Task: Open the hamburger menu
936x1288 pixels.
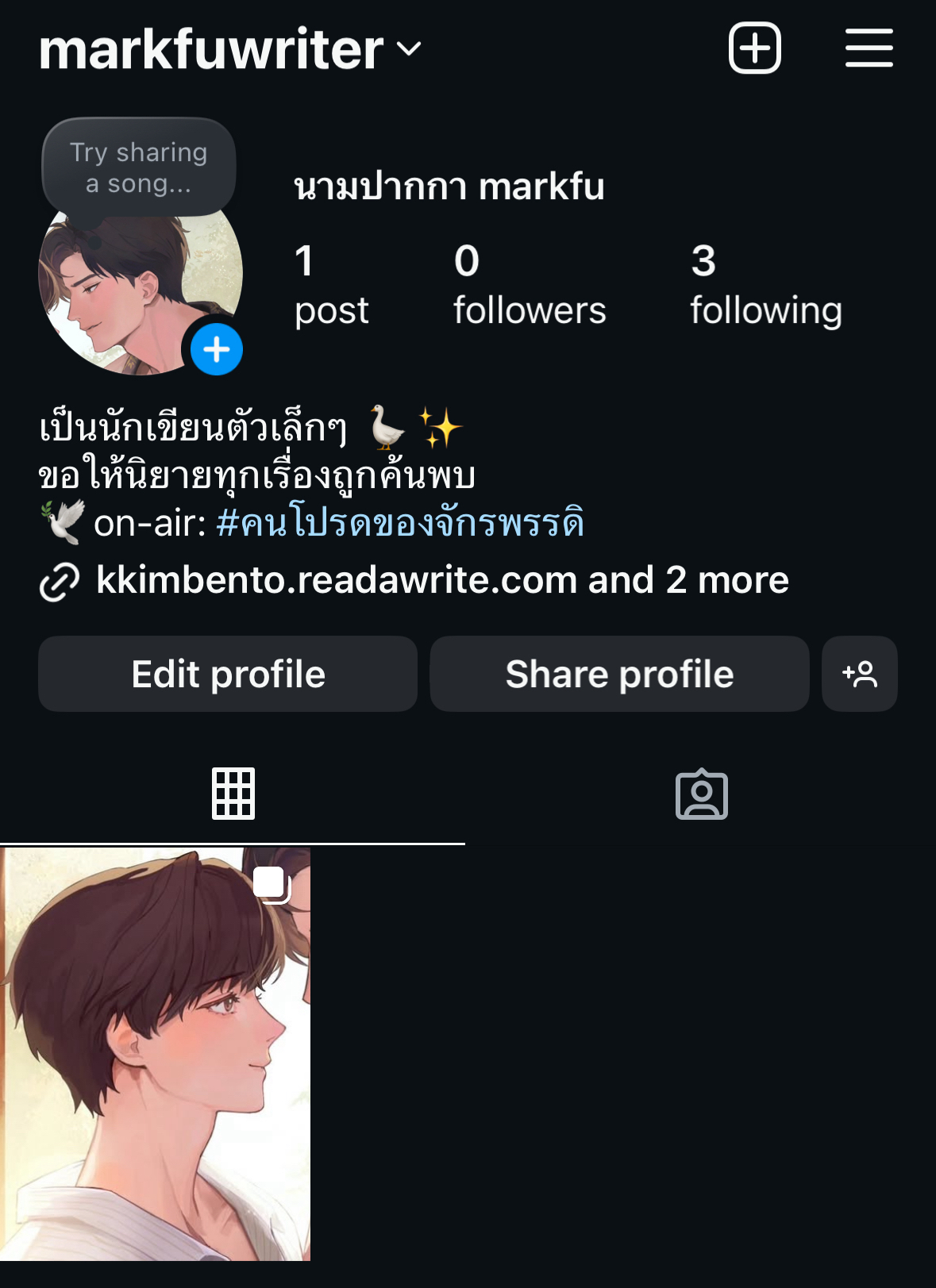Action: (x=869, y=48)
